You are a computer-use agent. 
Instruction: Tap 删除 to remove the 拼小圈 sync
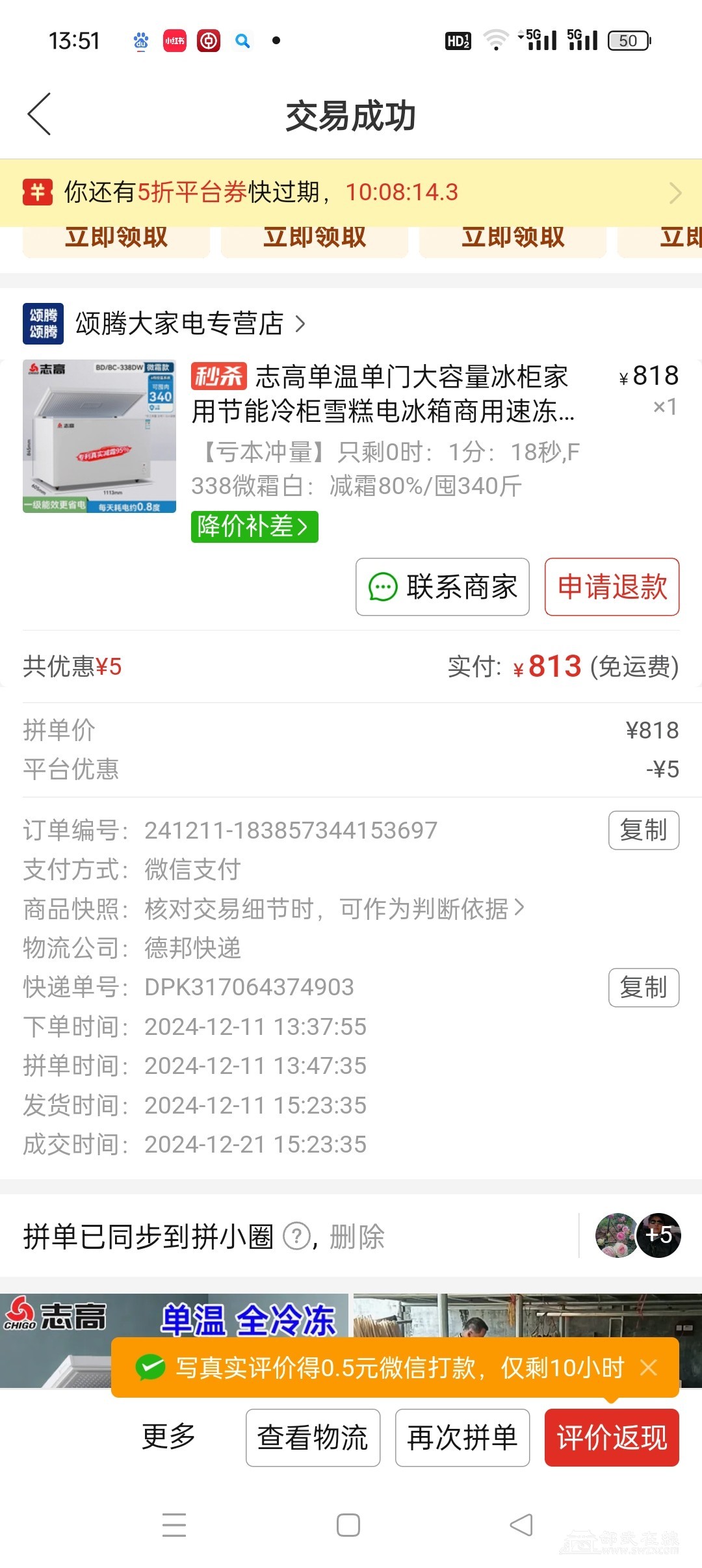click(357, 1236)
